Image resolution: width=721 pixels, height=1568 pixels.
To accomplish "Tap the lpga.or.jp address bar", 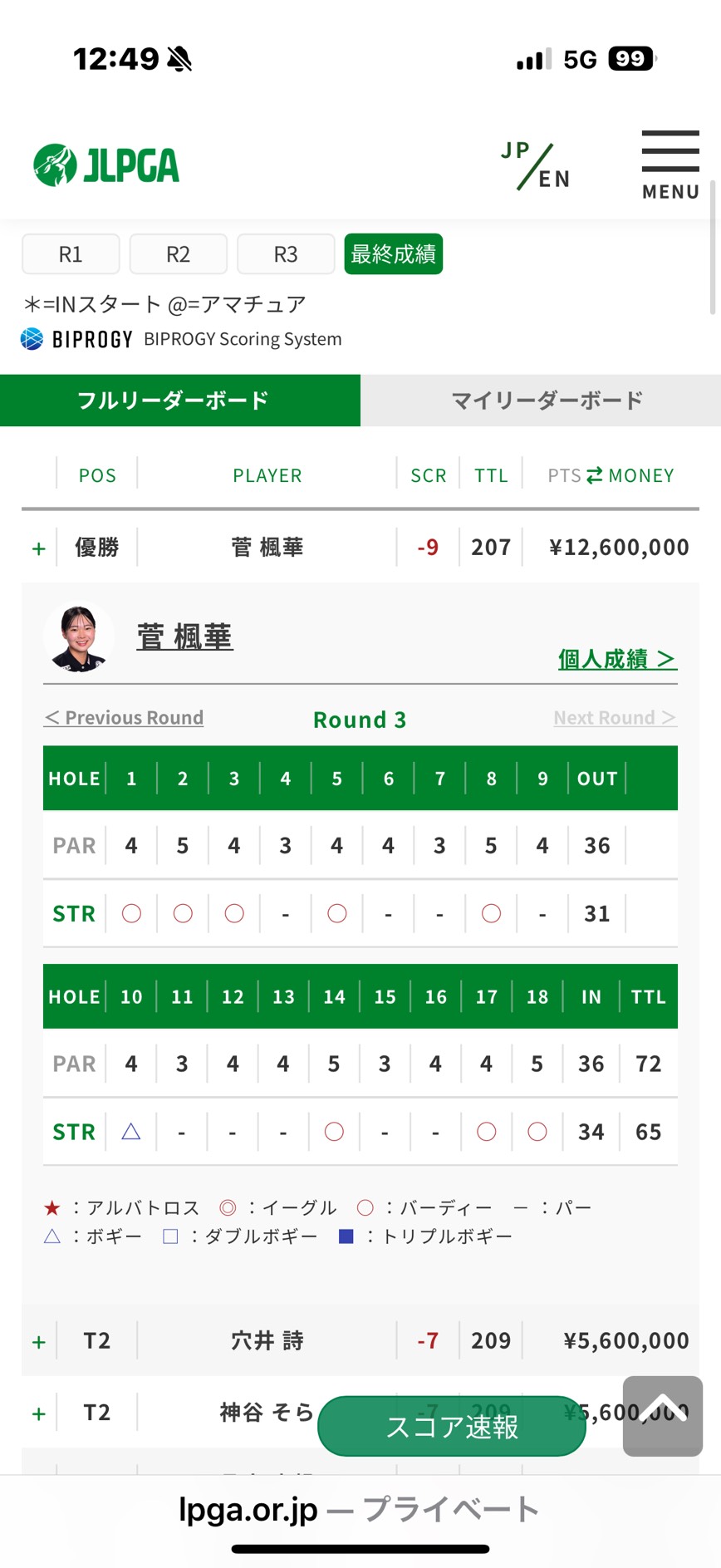I will pos(360,1509).
